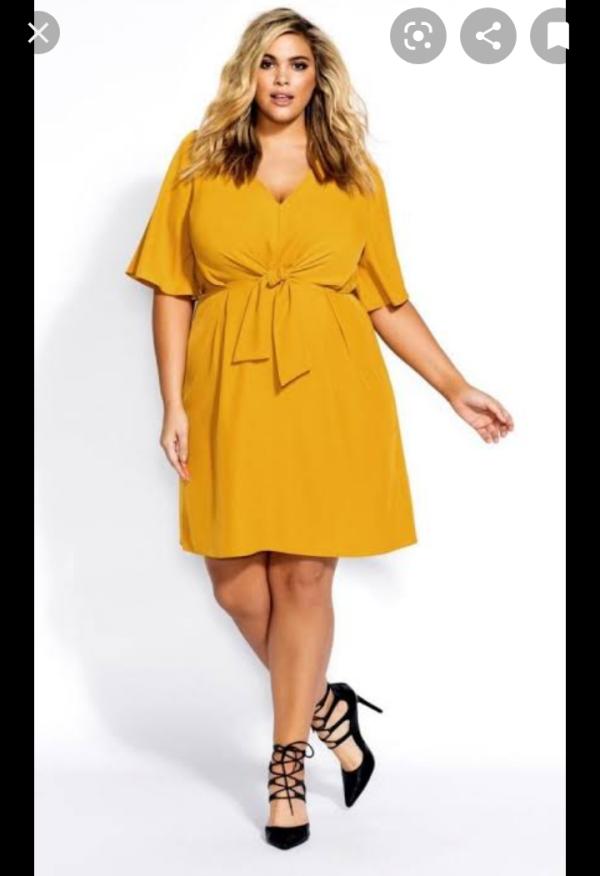
Task: Search this image with Lens
Action: point(418,36)
